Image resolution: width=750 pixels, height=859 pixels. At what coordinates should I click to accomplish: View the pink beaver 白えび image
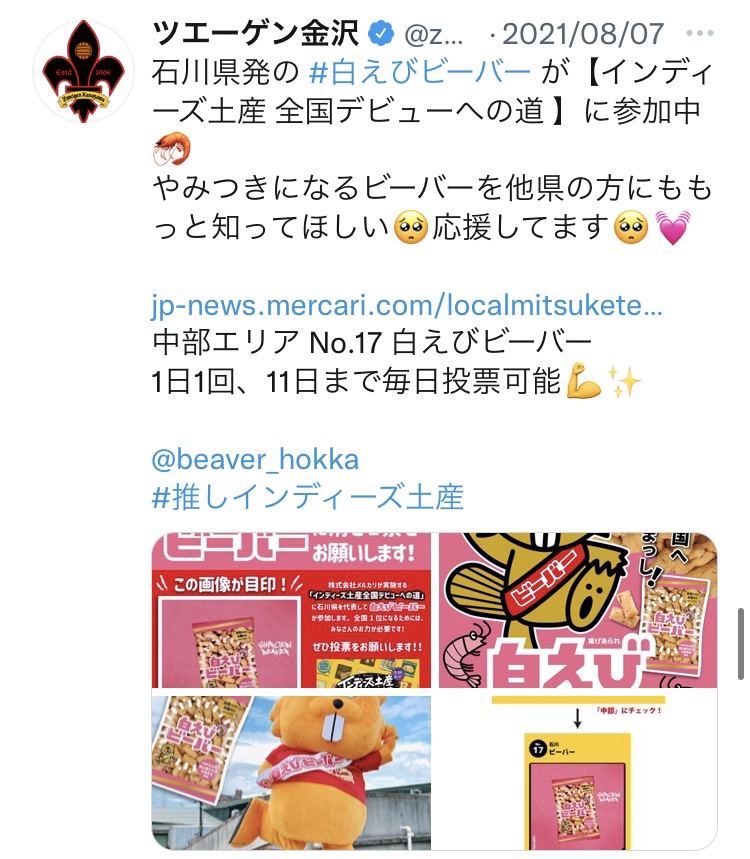click(578, 610)
